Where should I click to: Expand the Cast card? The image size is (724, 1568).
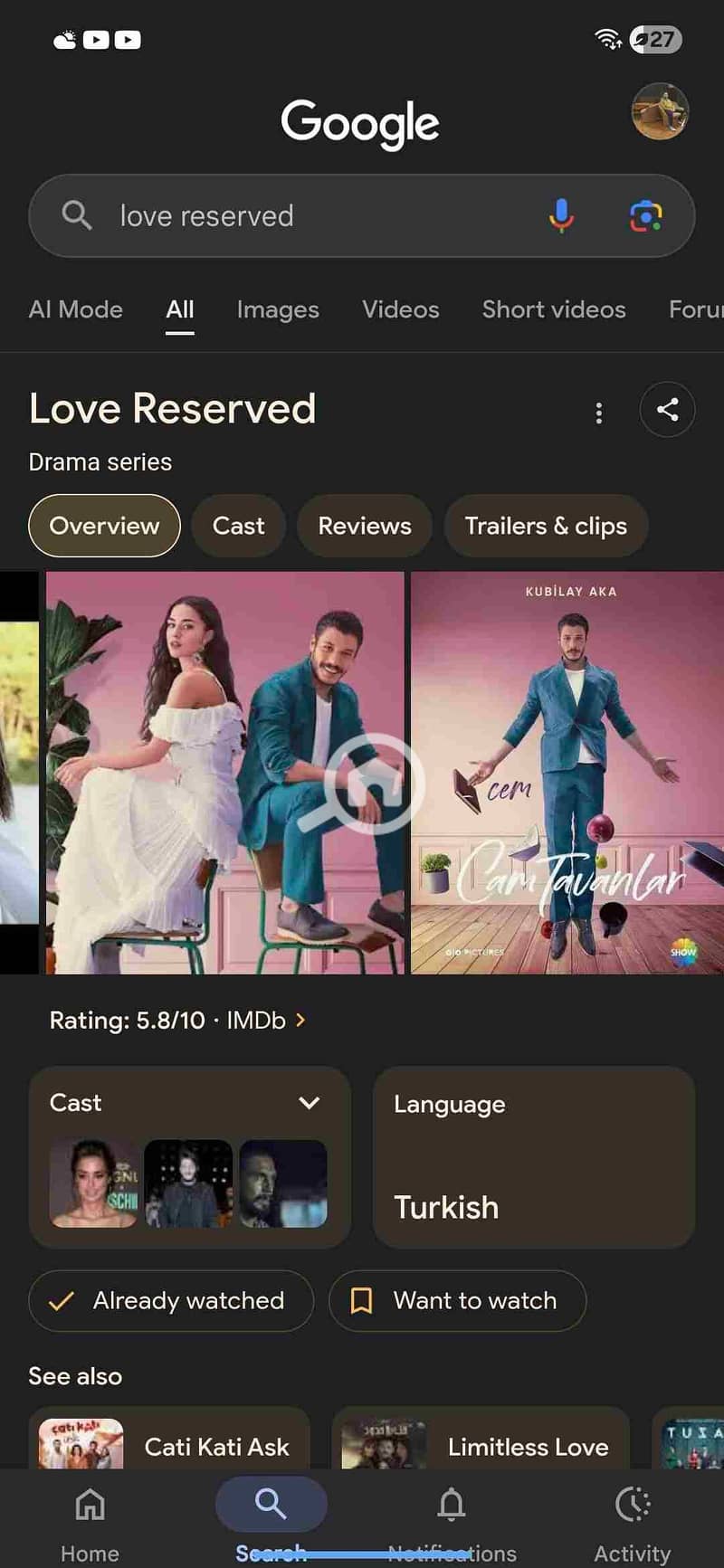tap(309, 1103)
